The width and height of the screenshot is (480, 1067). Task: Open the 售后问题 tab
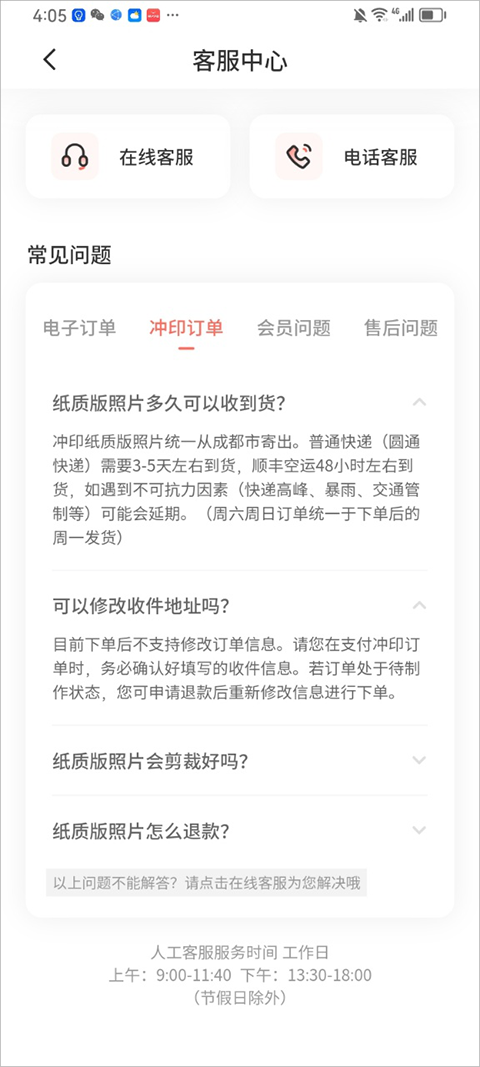(x=401, y=328)
